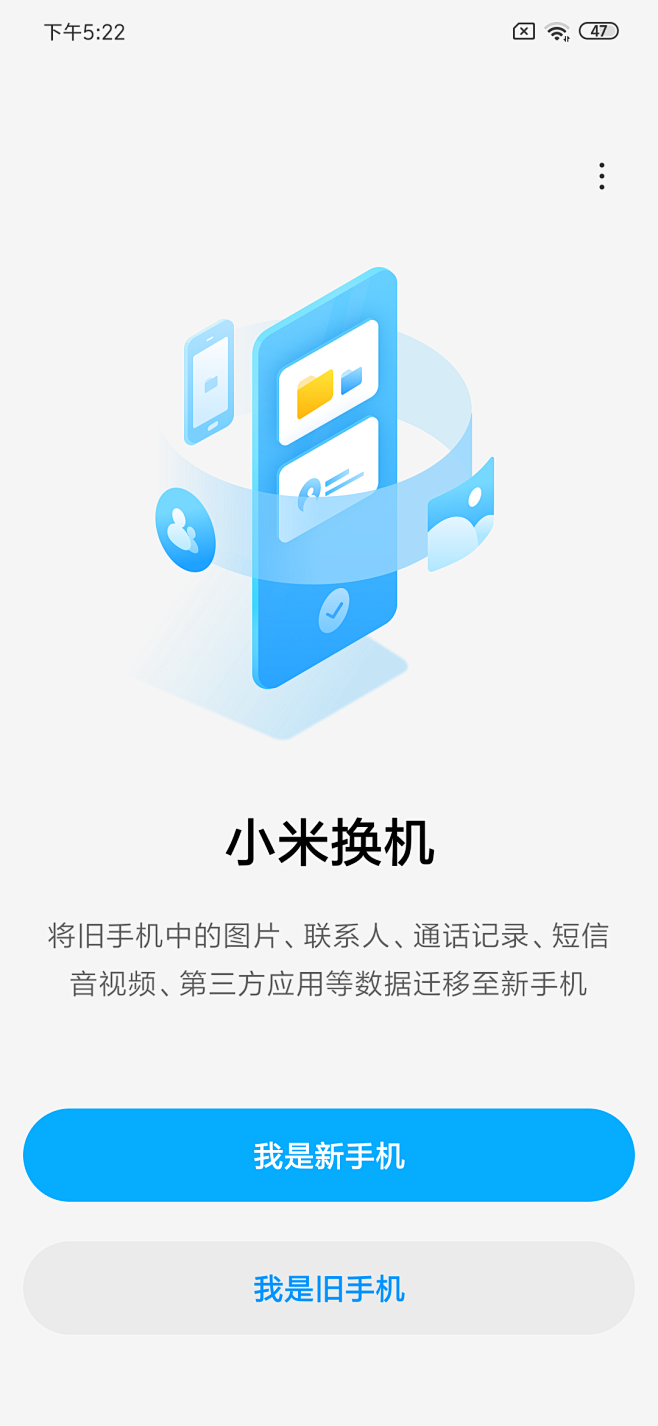The width and height of the screenshot is (658, 1426).
Task: Choose 我是旧手机 button
Action: [329, 1288]
